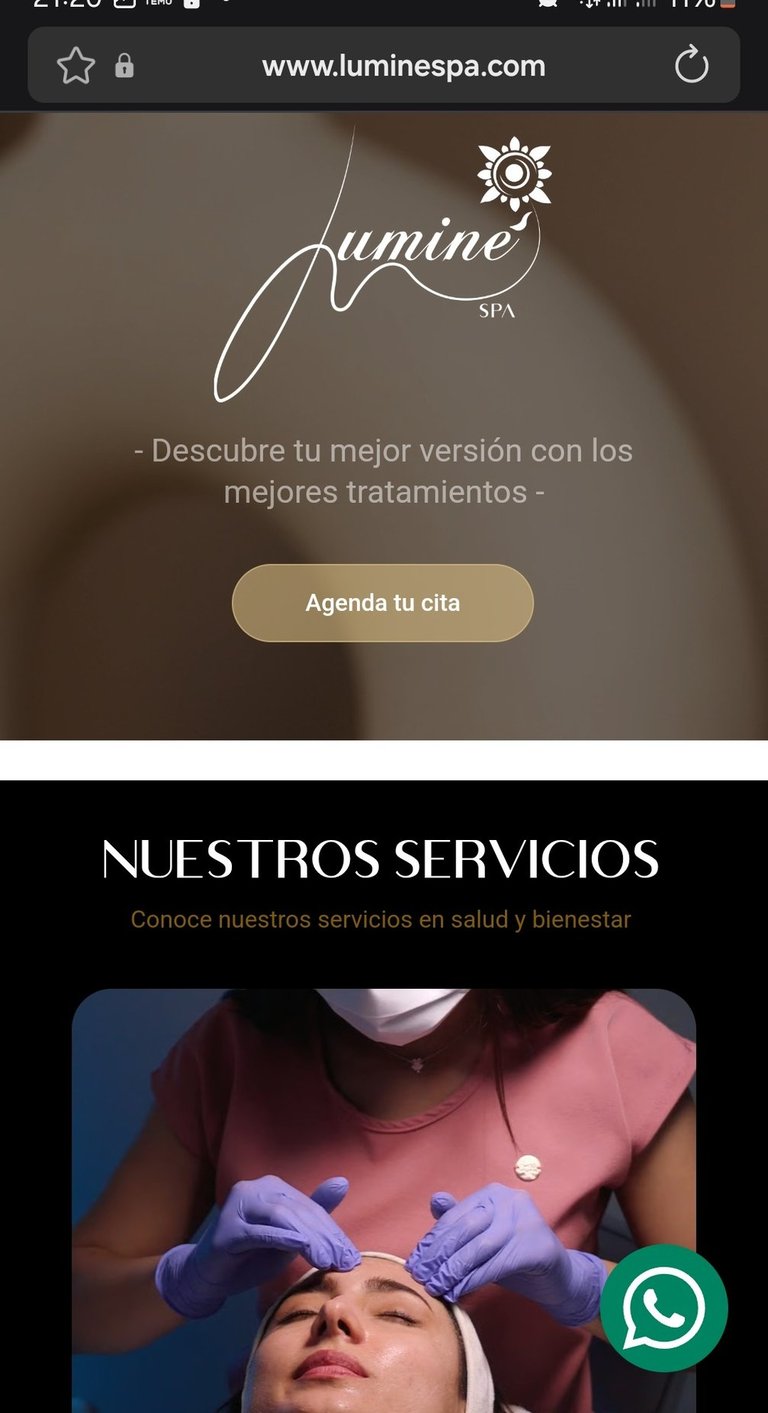Image resolution: width=768 pixels, height=1413 pixels.
Task: Tap the www.luminespa.com address bar
Action: (x=403, y=66)
